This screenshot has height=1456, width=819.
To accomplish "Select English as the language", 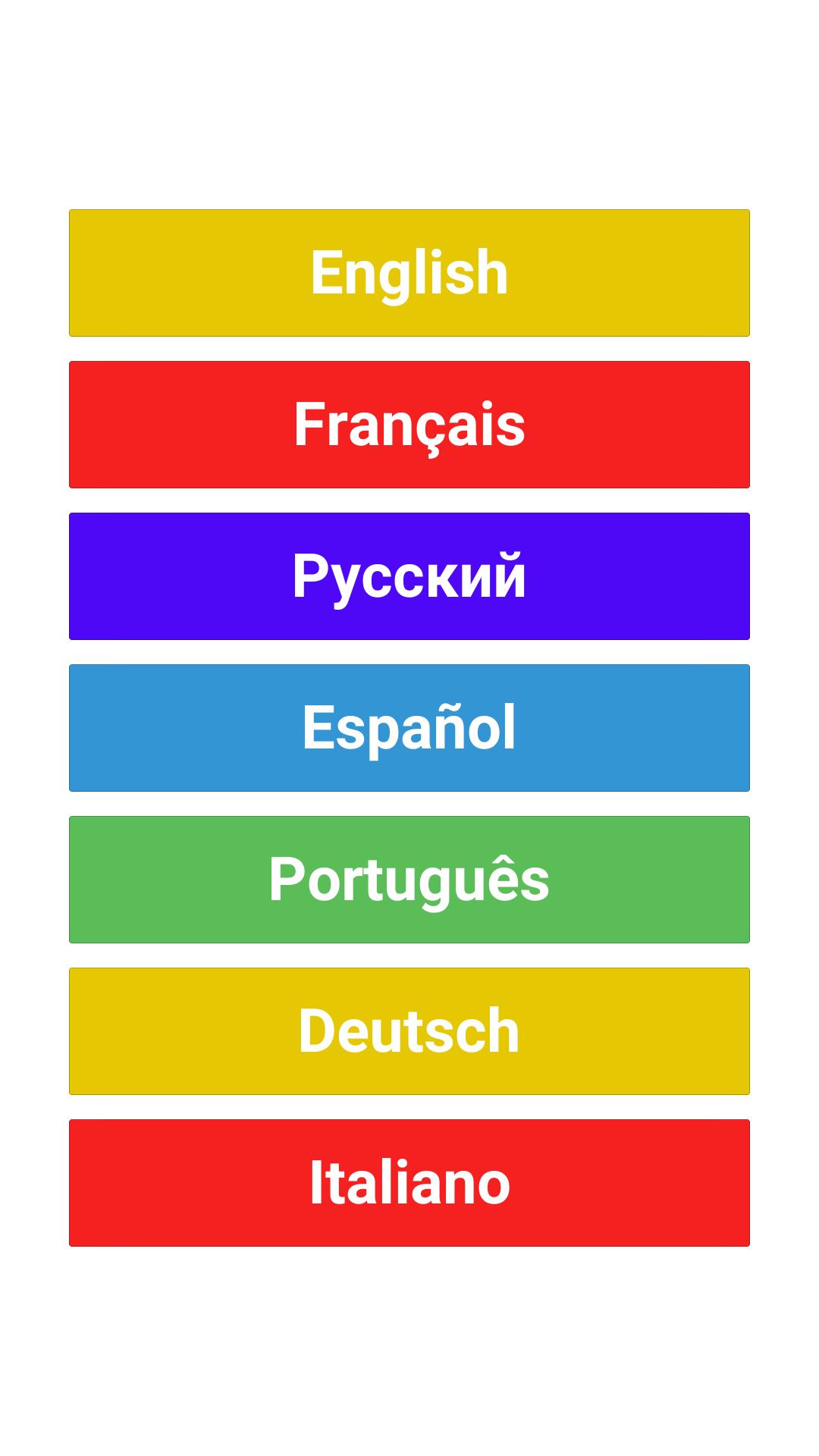I will [409, 273].
